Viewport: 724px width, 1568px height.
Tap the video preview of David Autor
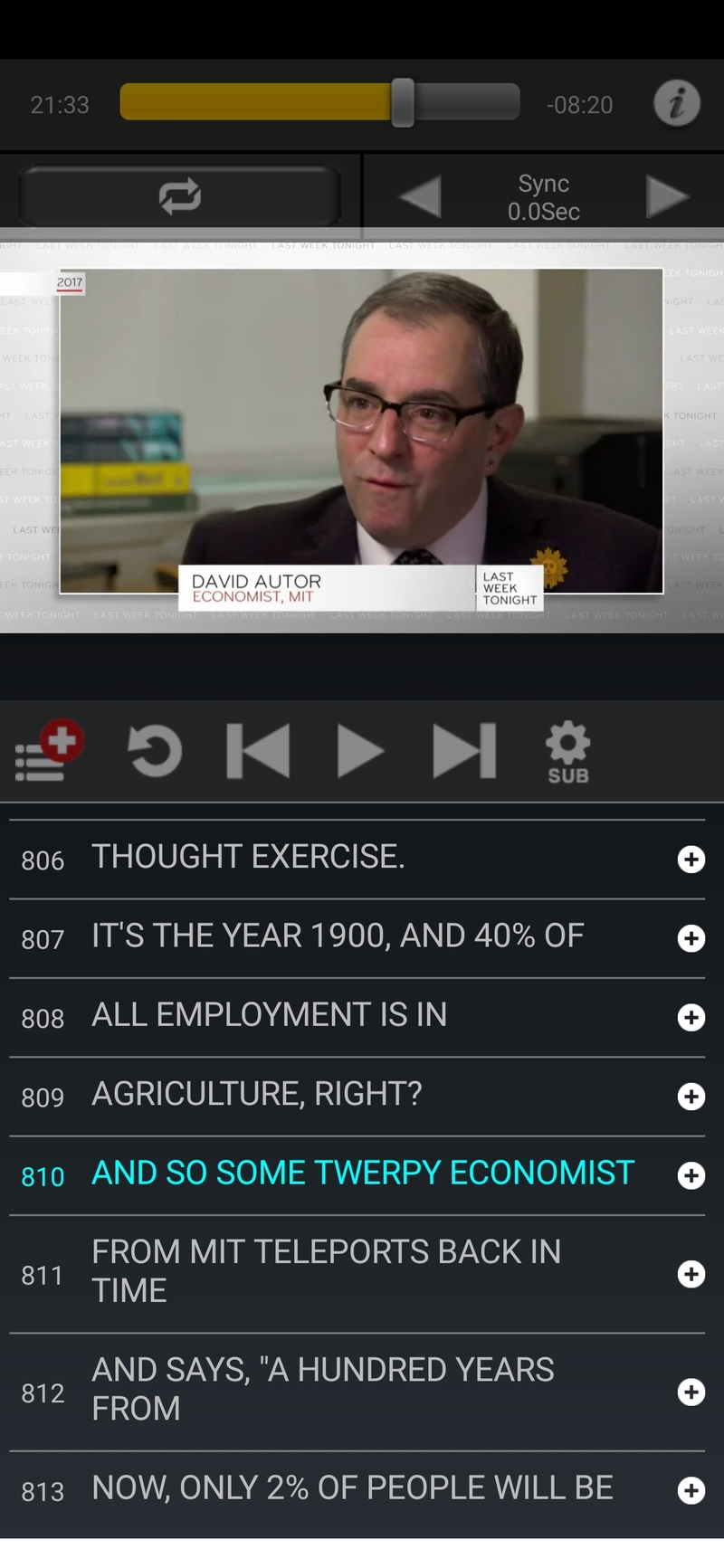(362, 431)
